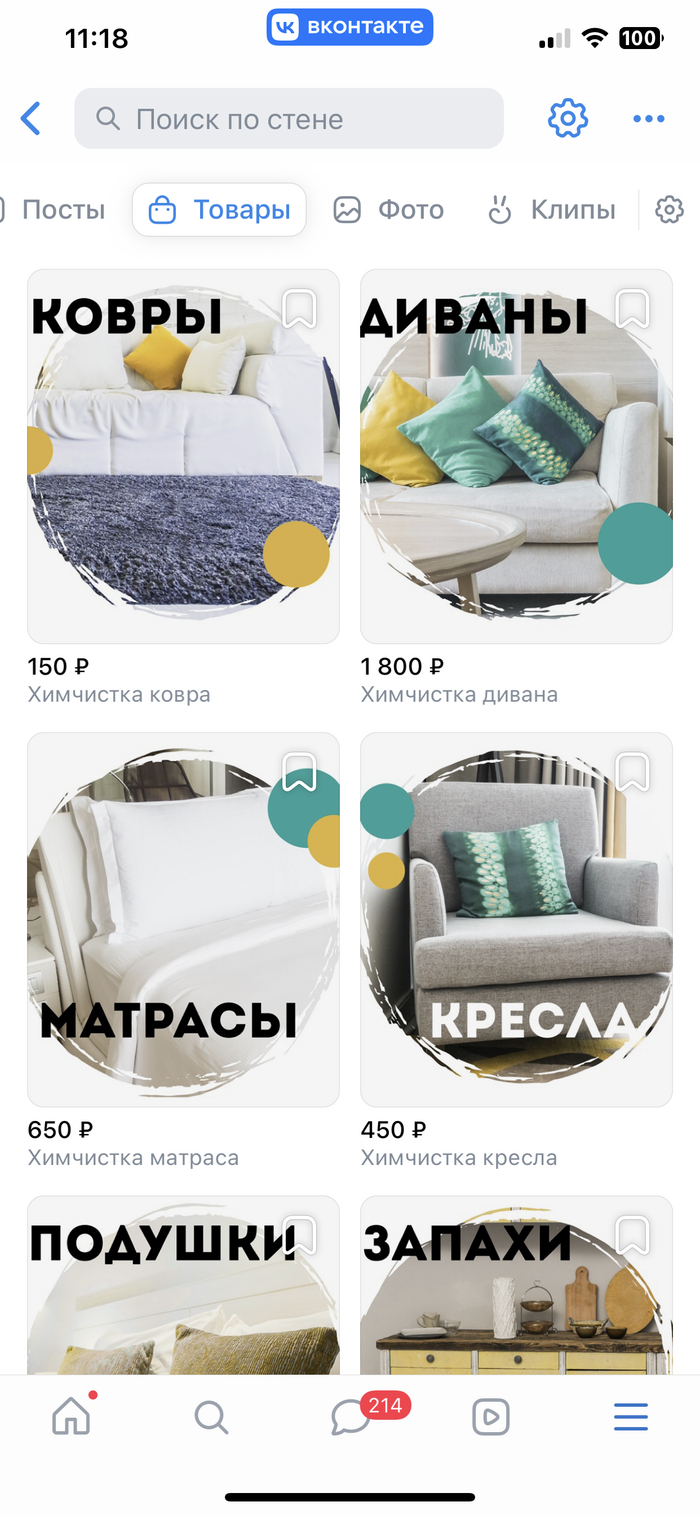Image resolution: width=700 pixels, height=1515 pixels.
Task: Go to the home feed tab
Action: click(x=71, y=1416)
